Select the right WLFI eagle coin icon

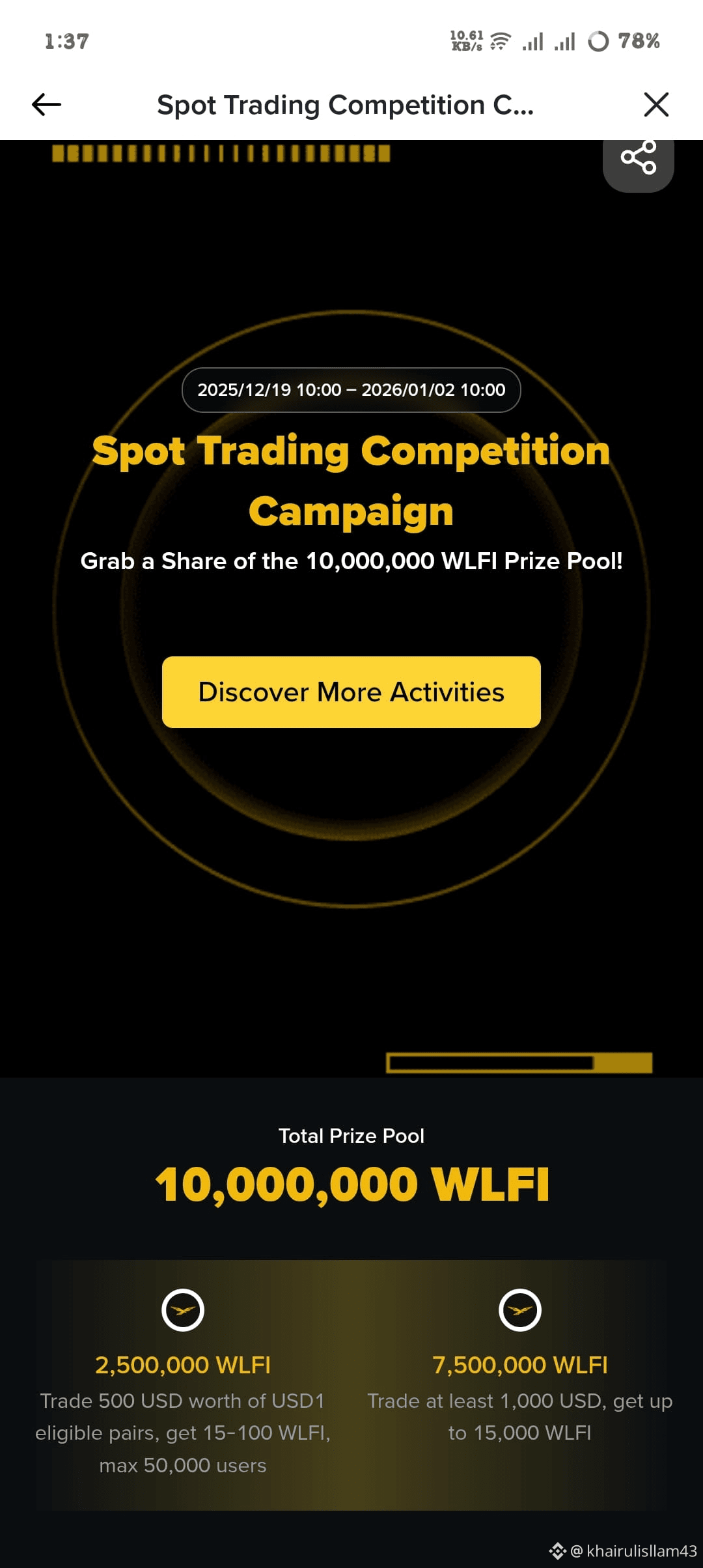[x=520, y=1310]
